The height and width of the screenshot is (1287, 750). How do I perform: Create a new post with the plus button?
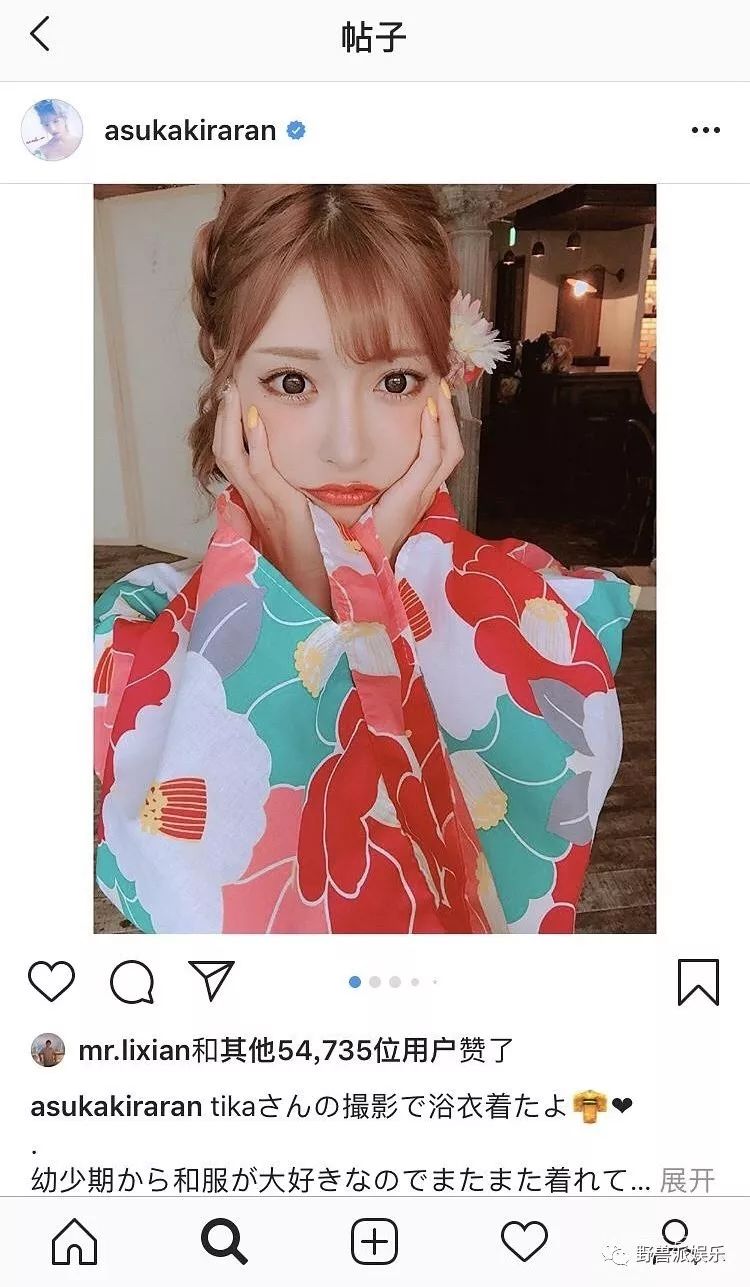pos(375,1242)
